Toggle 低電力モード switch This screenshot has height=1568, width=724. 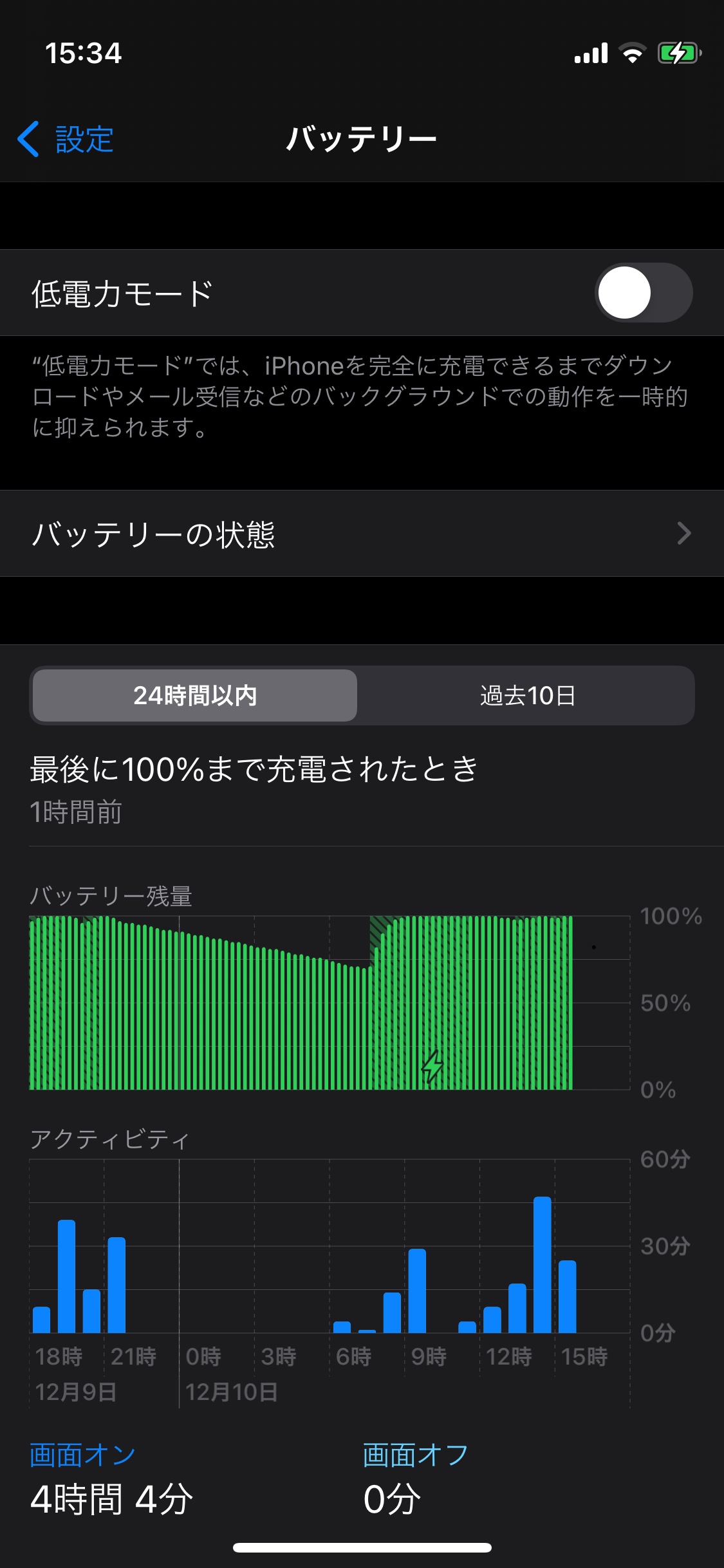(x=643, y=293)
